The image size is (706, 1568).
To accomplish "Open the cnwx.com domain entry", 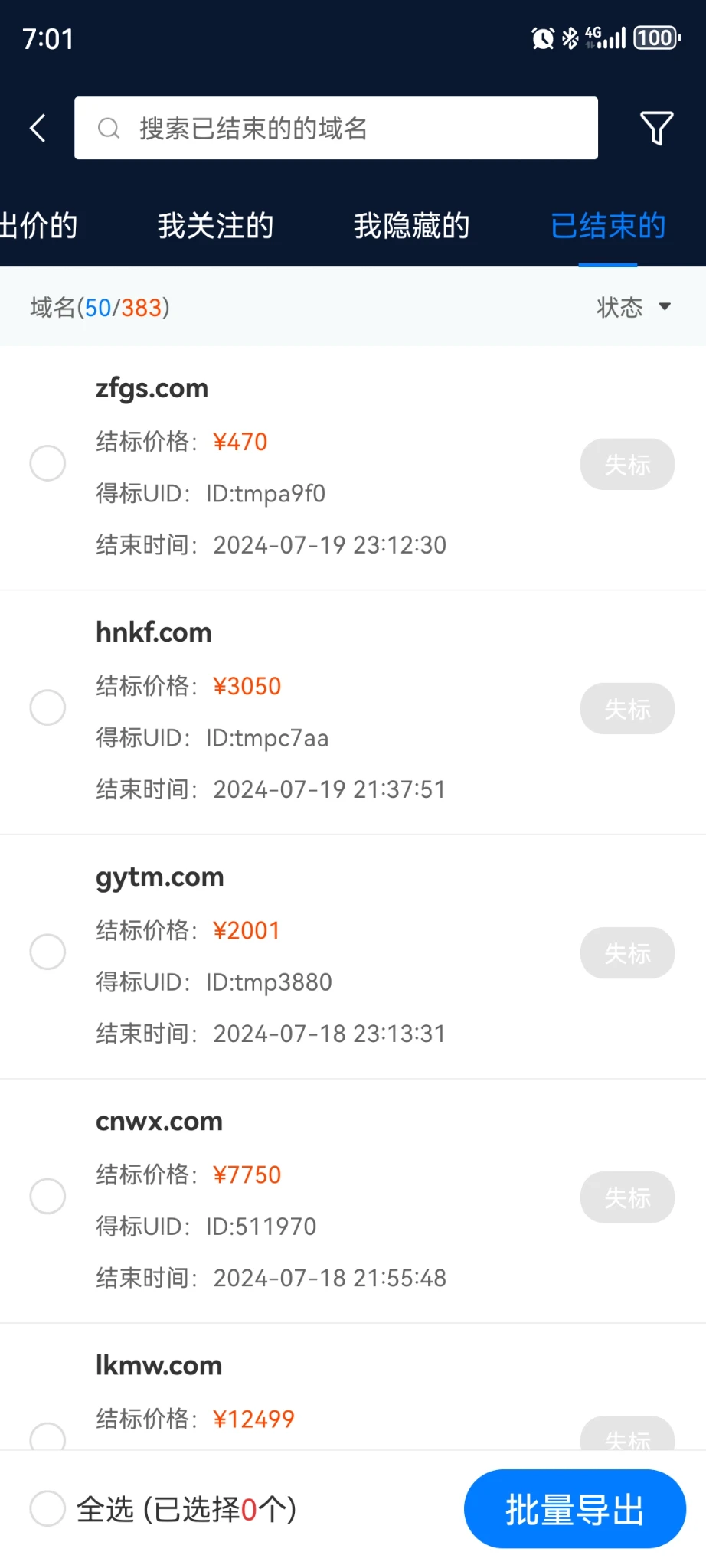I will pos(159,1122).
